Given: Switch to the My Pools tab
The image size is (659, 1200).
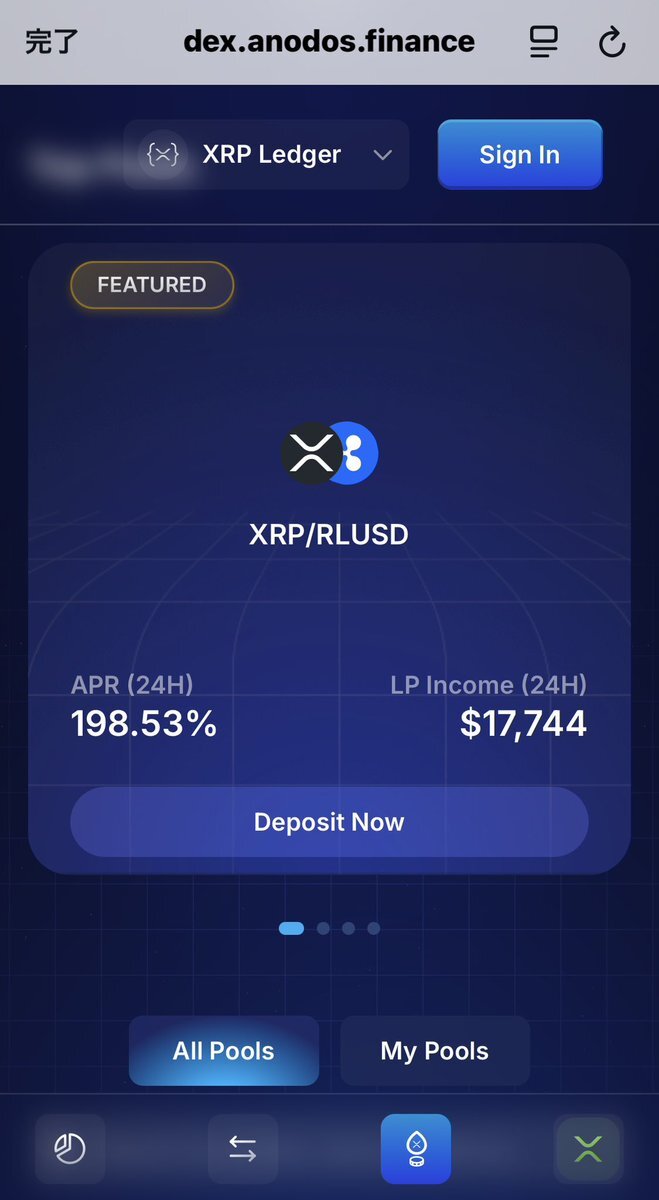Looking at the screenshot, I should pos(434,1051).
